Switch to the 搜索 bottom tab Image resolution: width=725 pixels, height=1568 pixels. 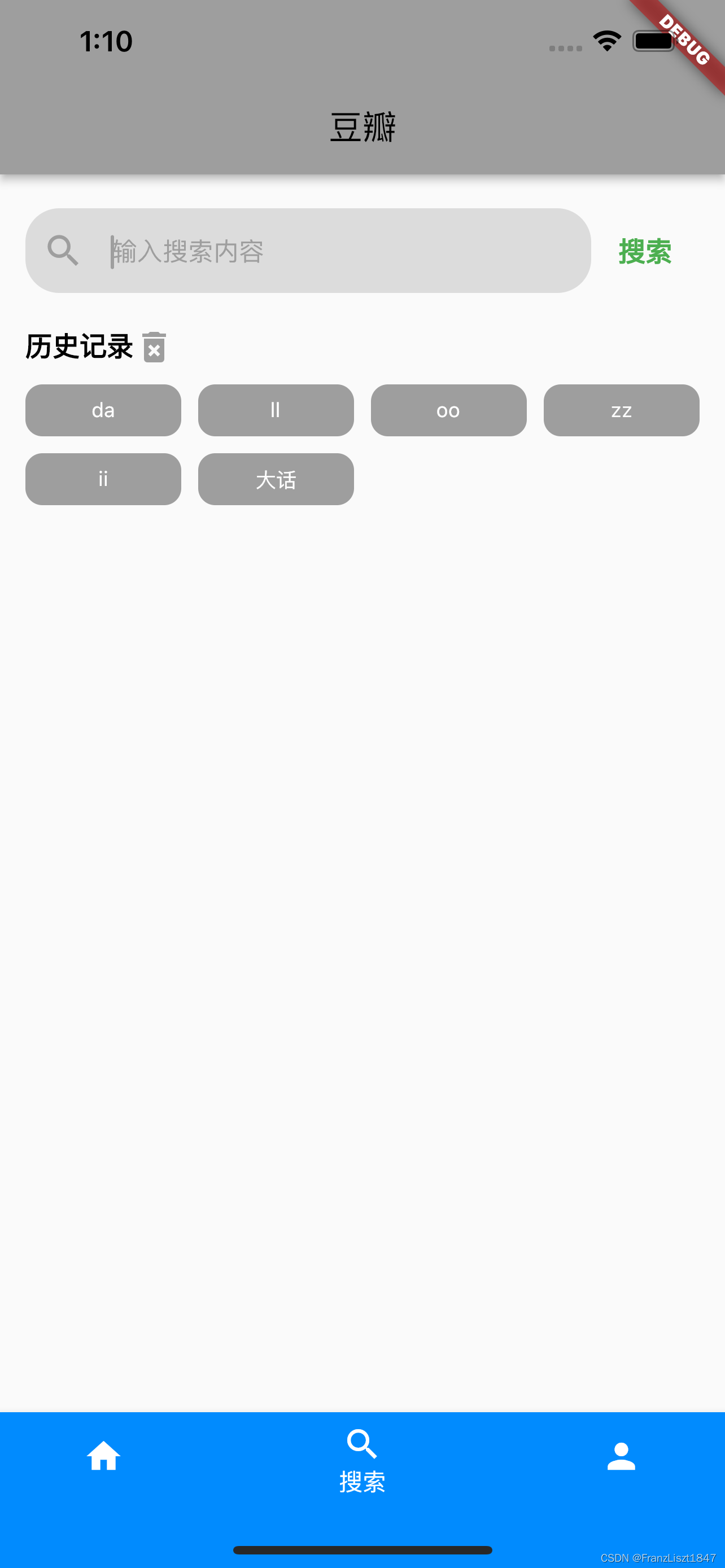(362, 1461)
